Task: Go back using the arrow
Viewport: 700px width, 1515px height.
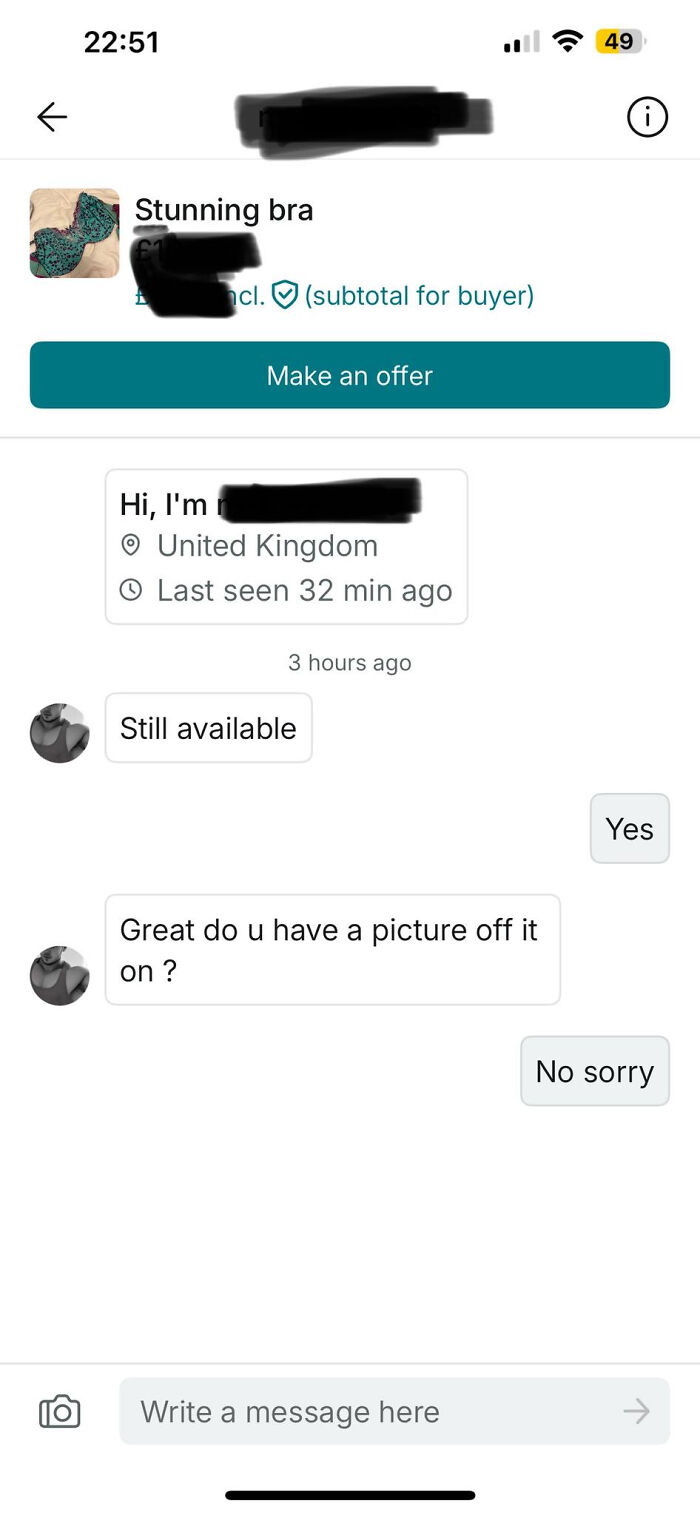Action: coord(52,117)
